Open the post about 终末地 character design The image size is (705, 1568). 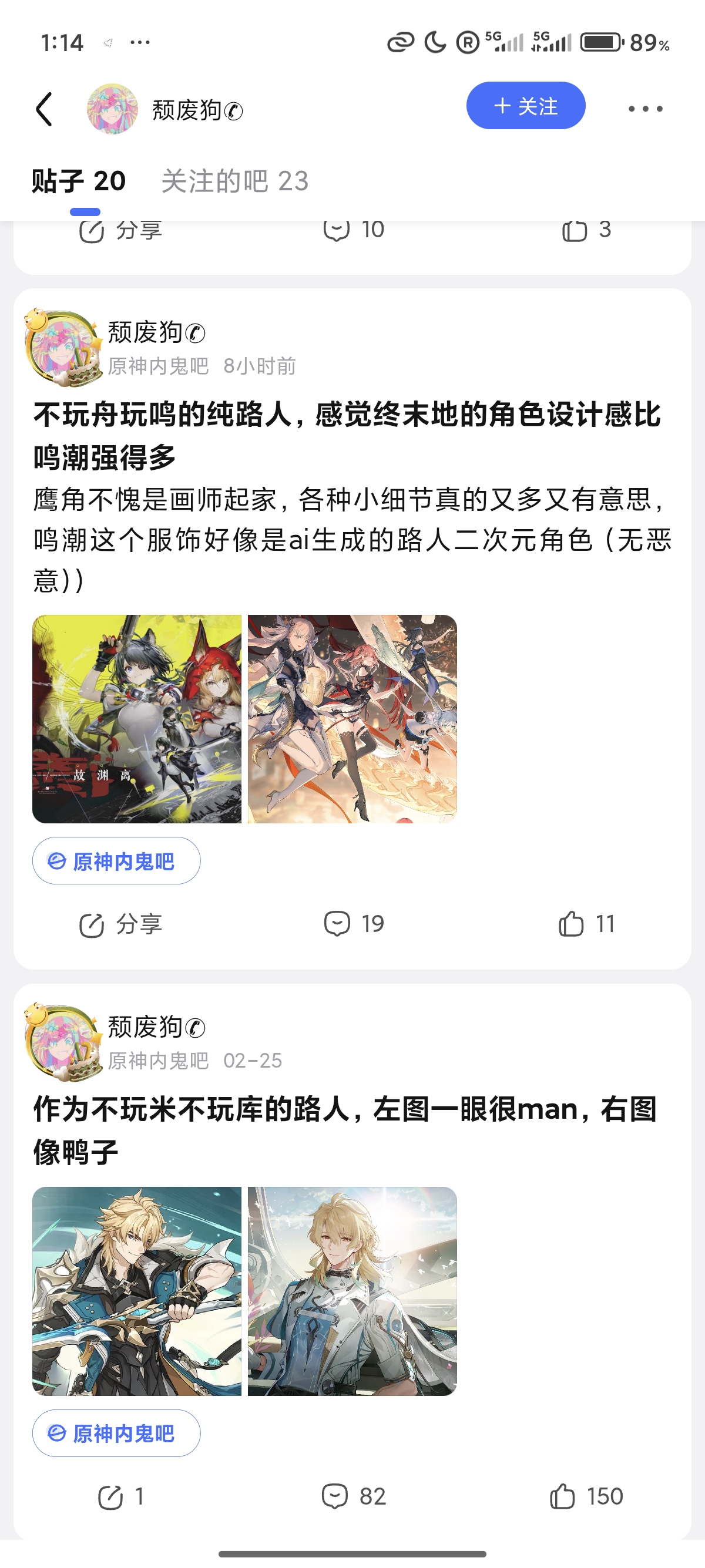tap(347, 435)
